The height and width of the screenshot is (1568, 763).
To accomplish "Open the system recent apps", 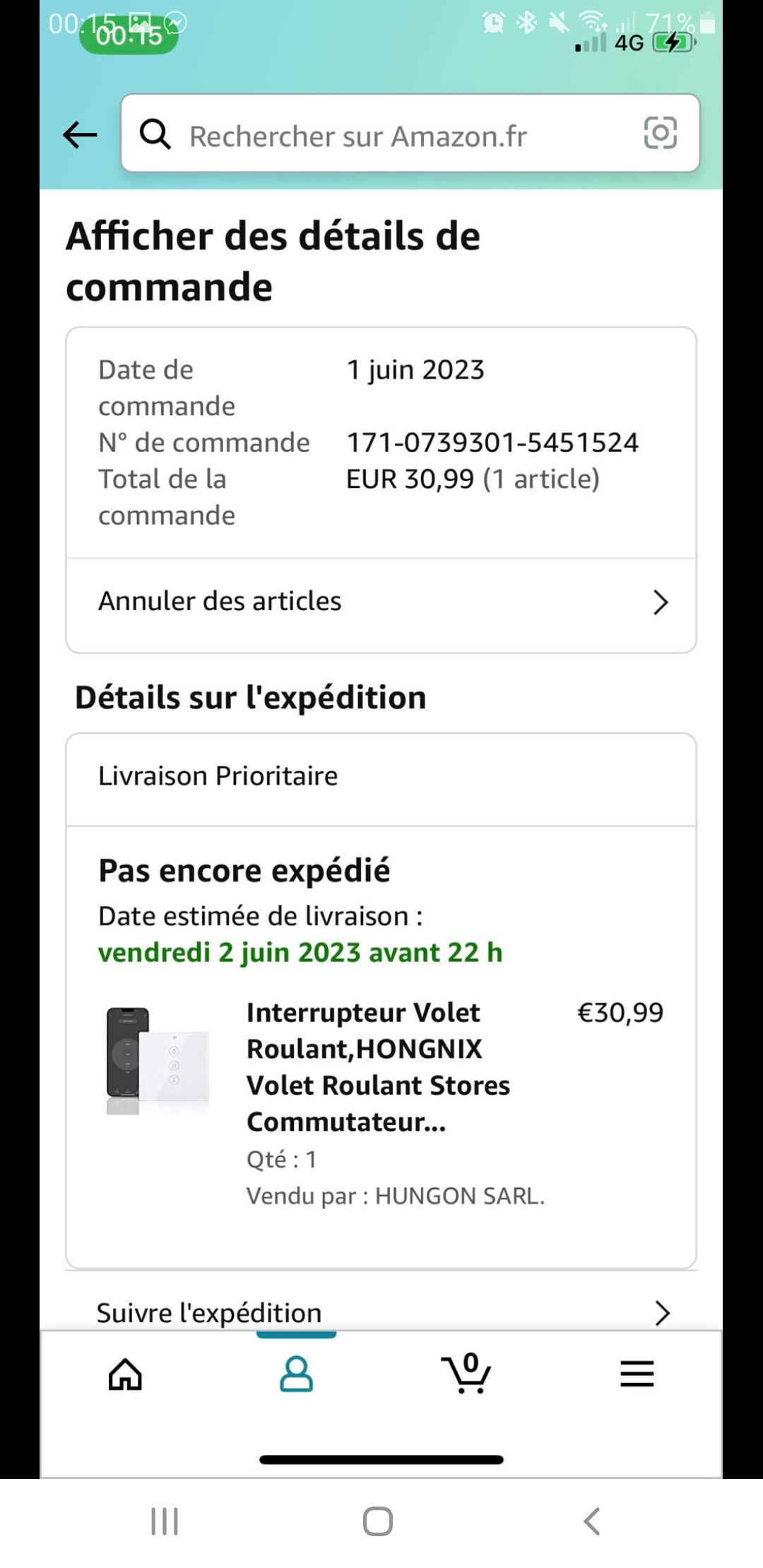I will [x=165, y=1521].
